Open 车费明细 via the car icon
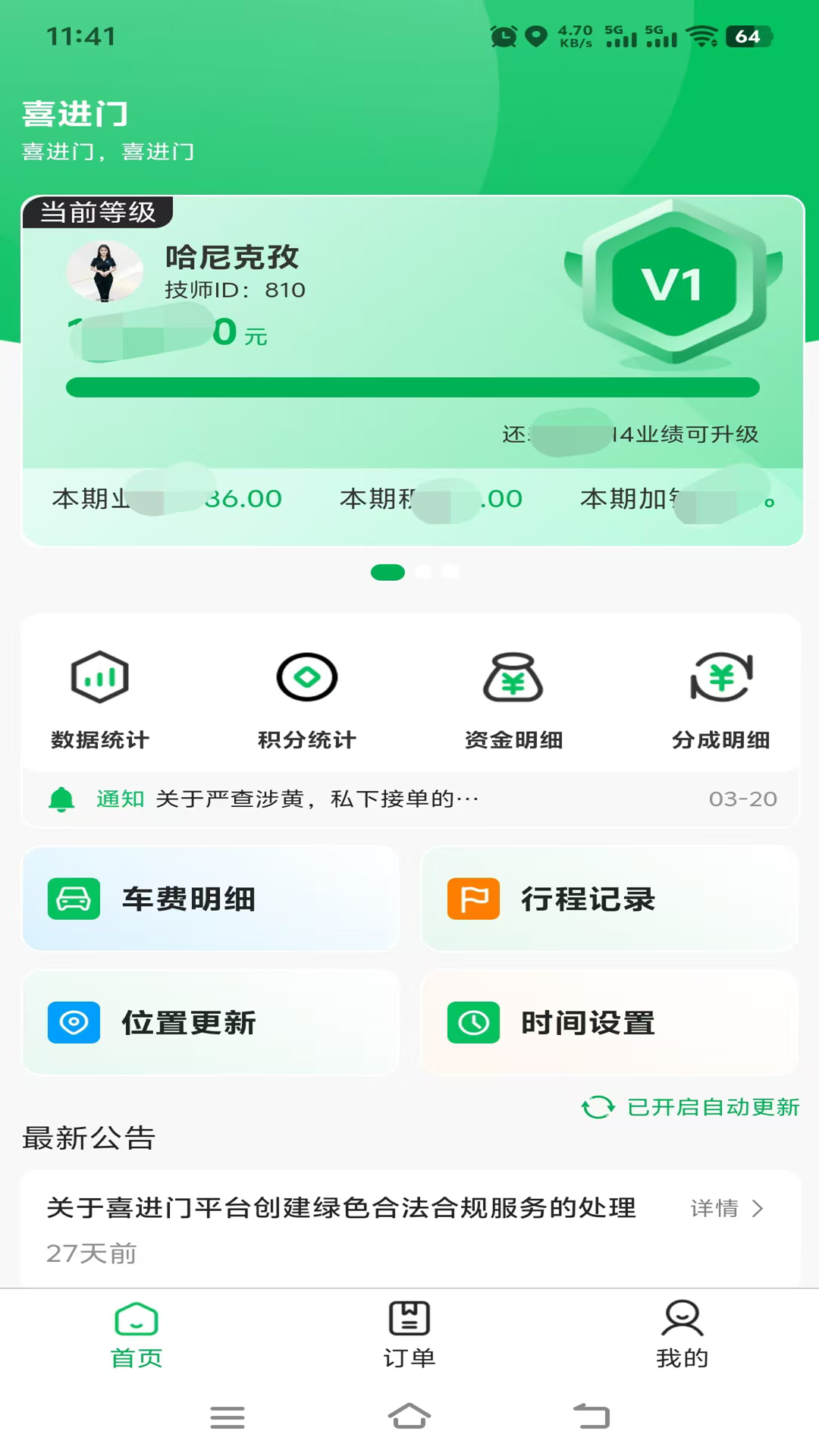Viewport: 819px width, 1456px height. pos(73,899)
